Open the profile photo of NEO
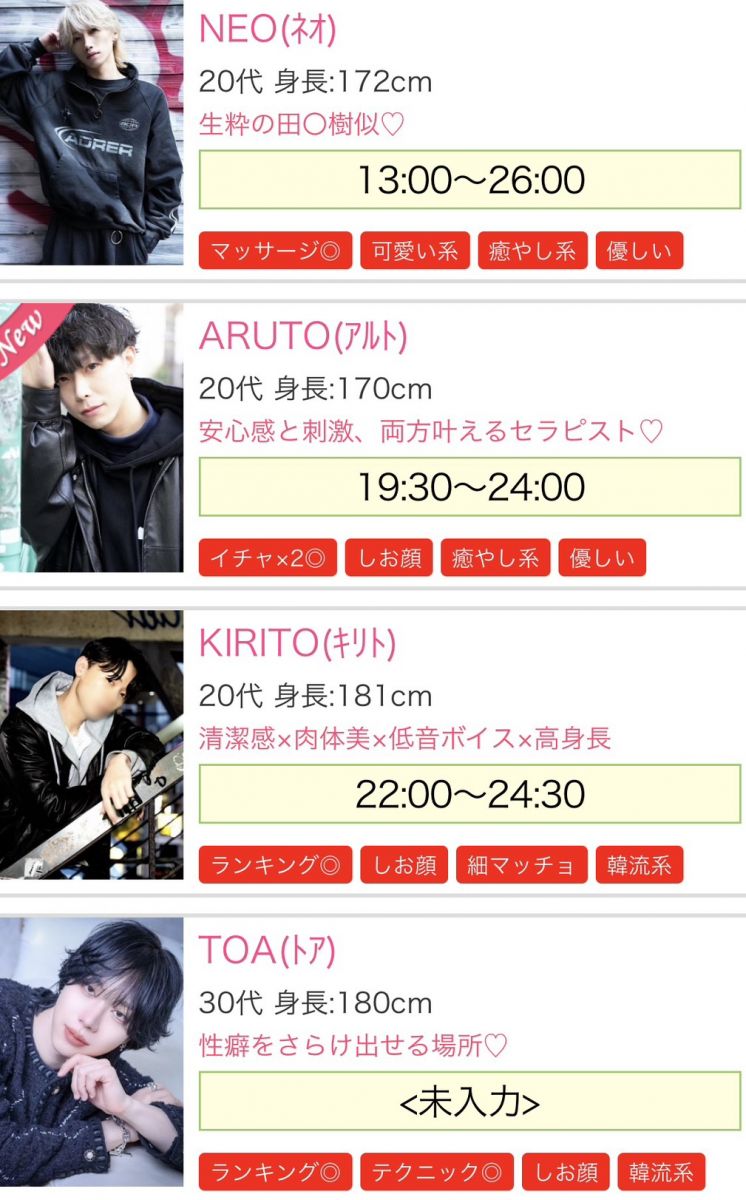 pos(91,132)
